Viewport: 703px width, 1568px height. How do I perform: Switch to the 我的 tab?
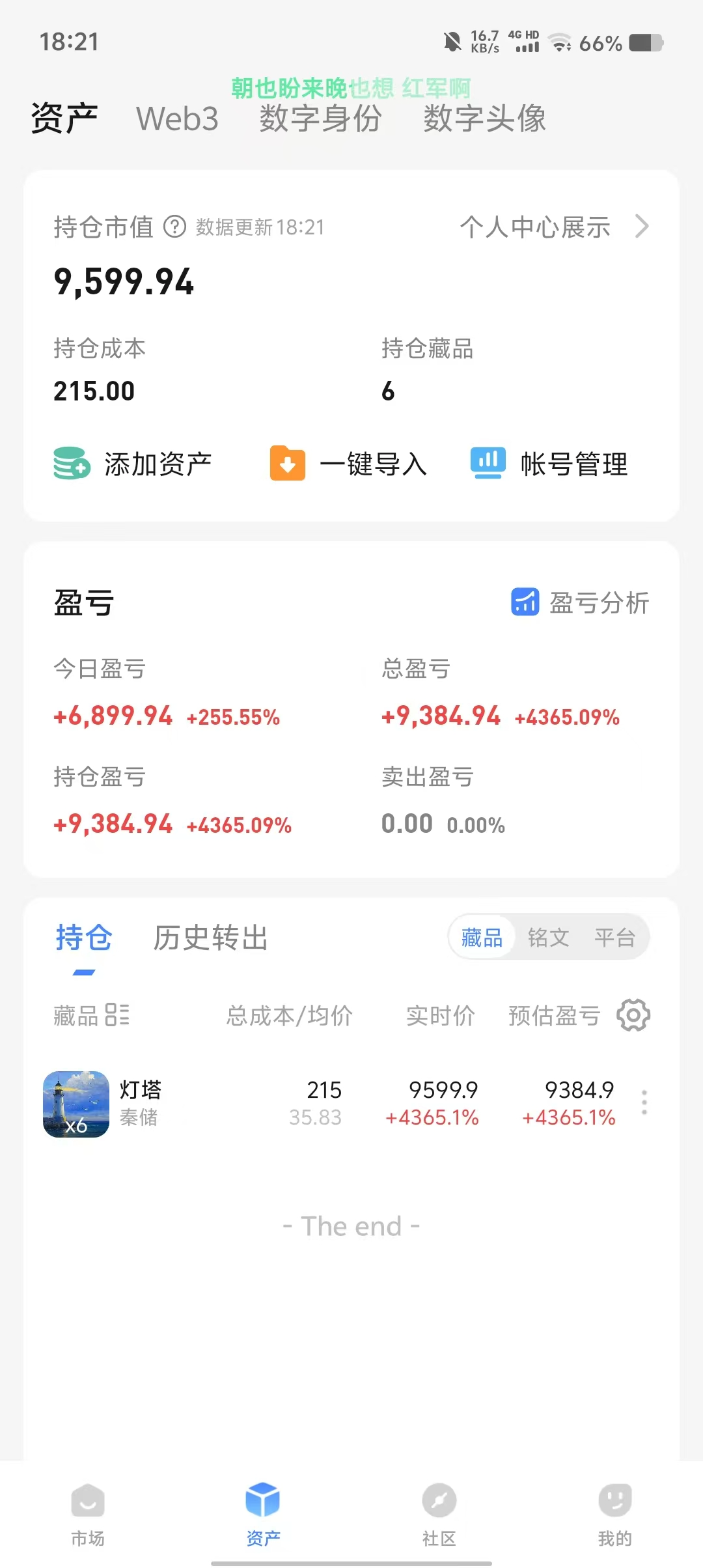click(614, 1514)
